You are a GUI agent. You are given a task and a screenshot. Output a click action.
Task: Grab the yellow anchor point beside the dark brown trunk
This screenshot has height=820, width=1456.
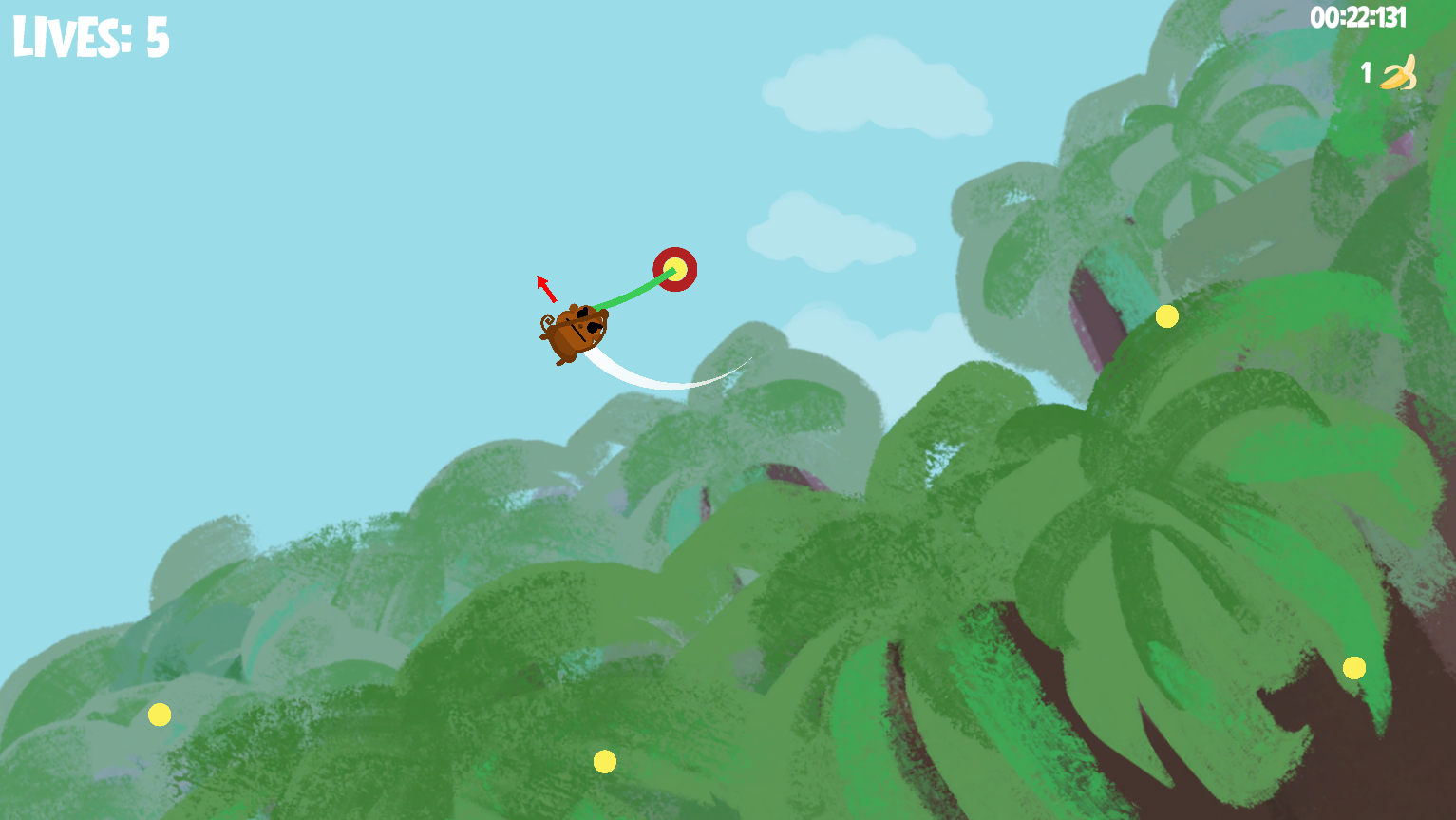tap(1354, 668)
